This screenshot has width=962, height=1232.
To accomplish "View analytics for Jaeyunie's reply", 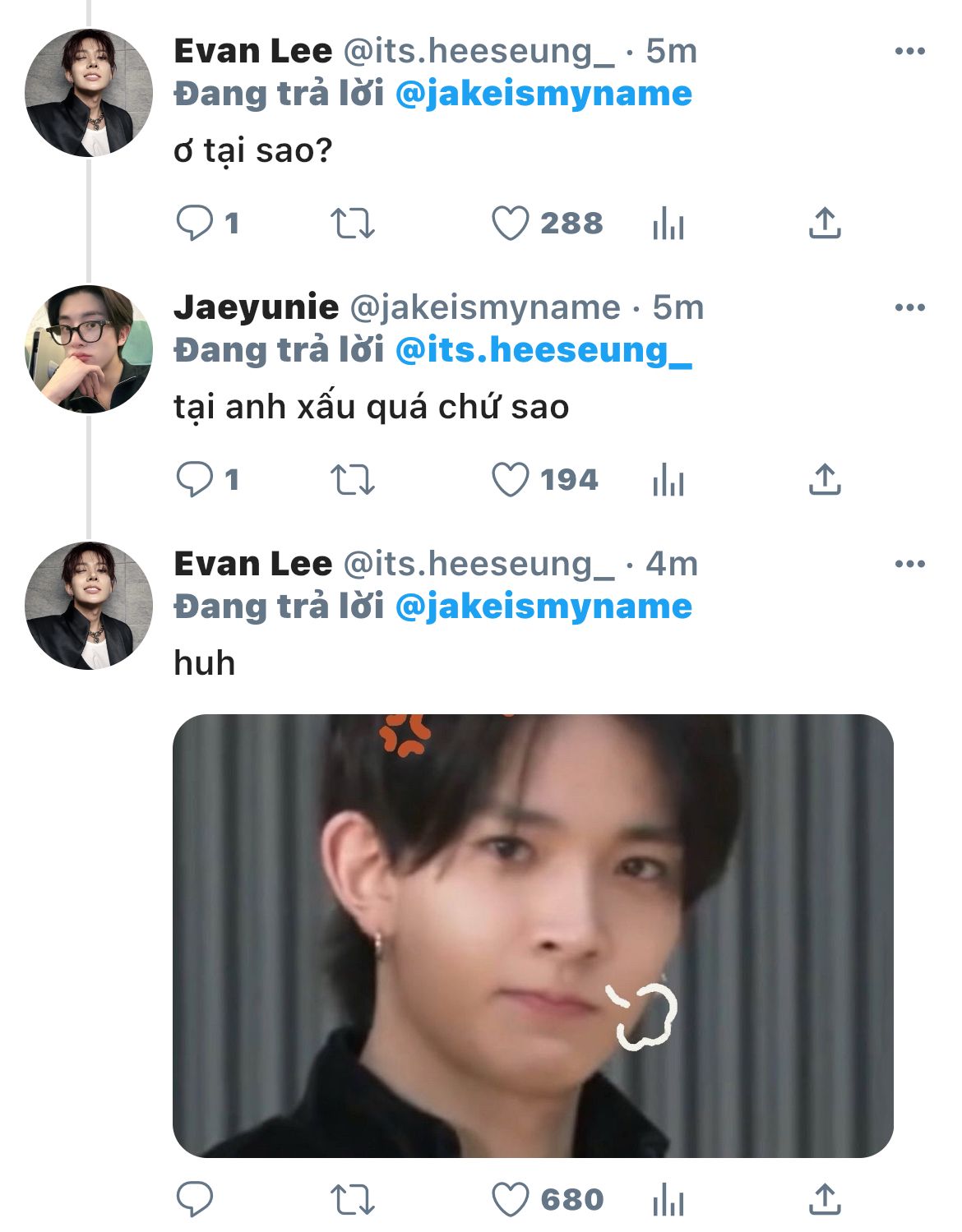I will point(668,479).
